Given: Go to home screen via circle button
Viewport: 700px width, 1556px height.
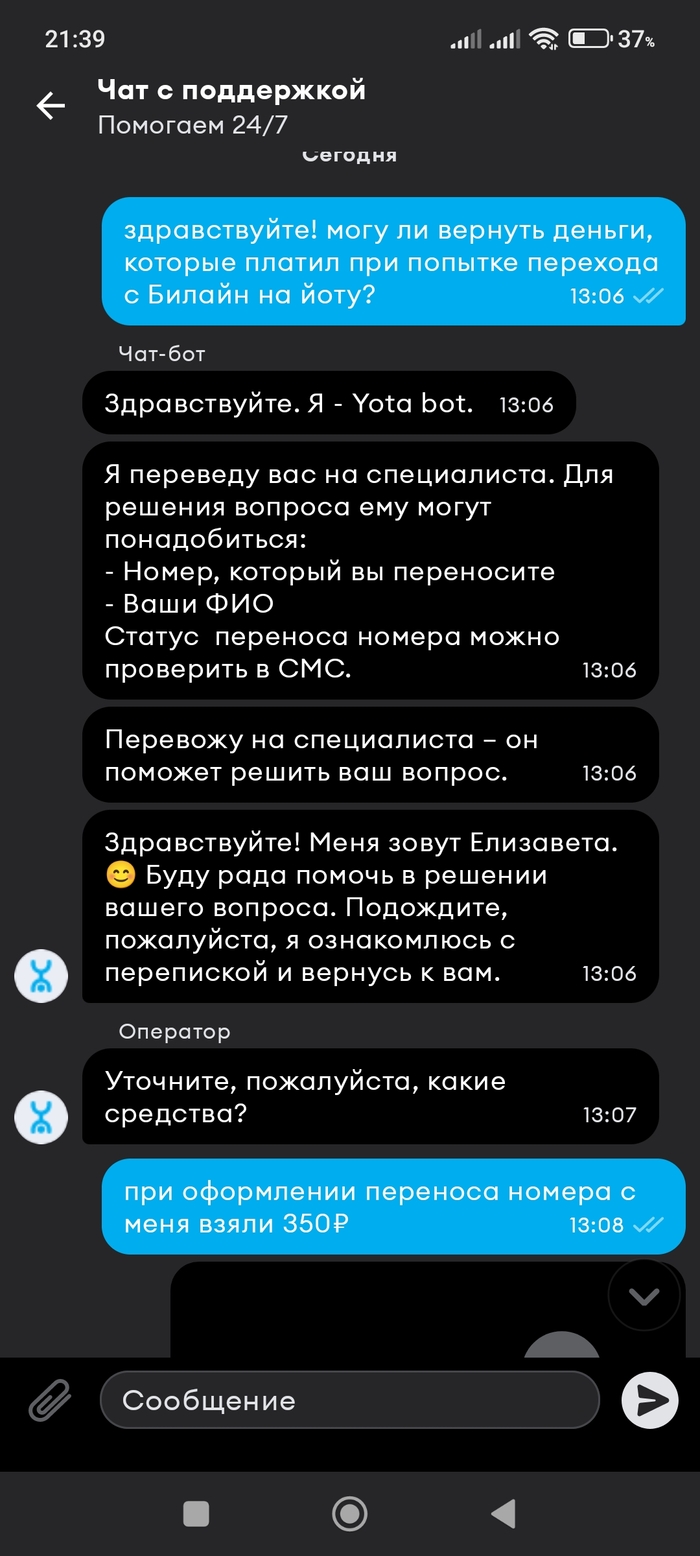Looking at the screenshot, I should point(349,1513).
